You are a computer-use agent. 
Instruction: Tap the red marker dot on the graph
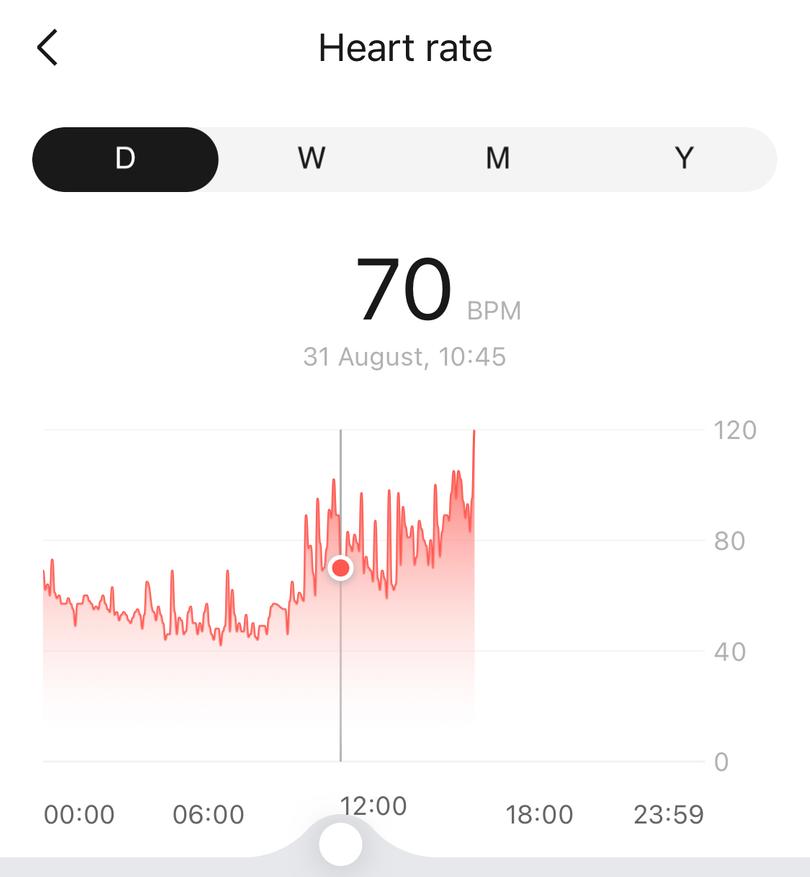pos(340,569)
